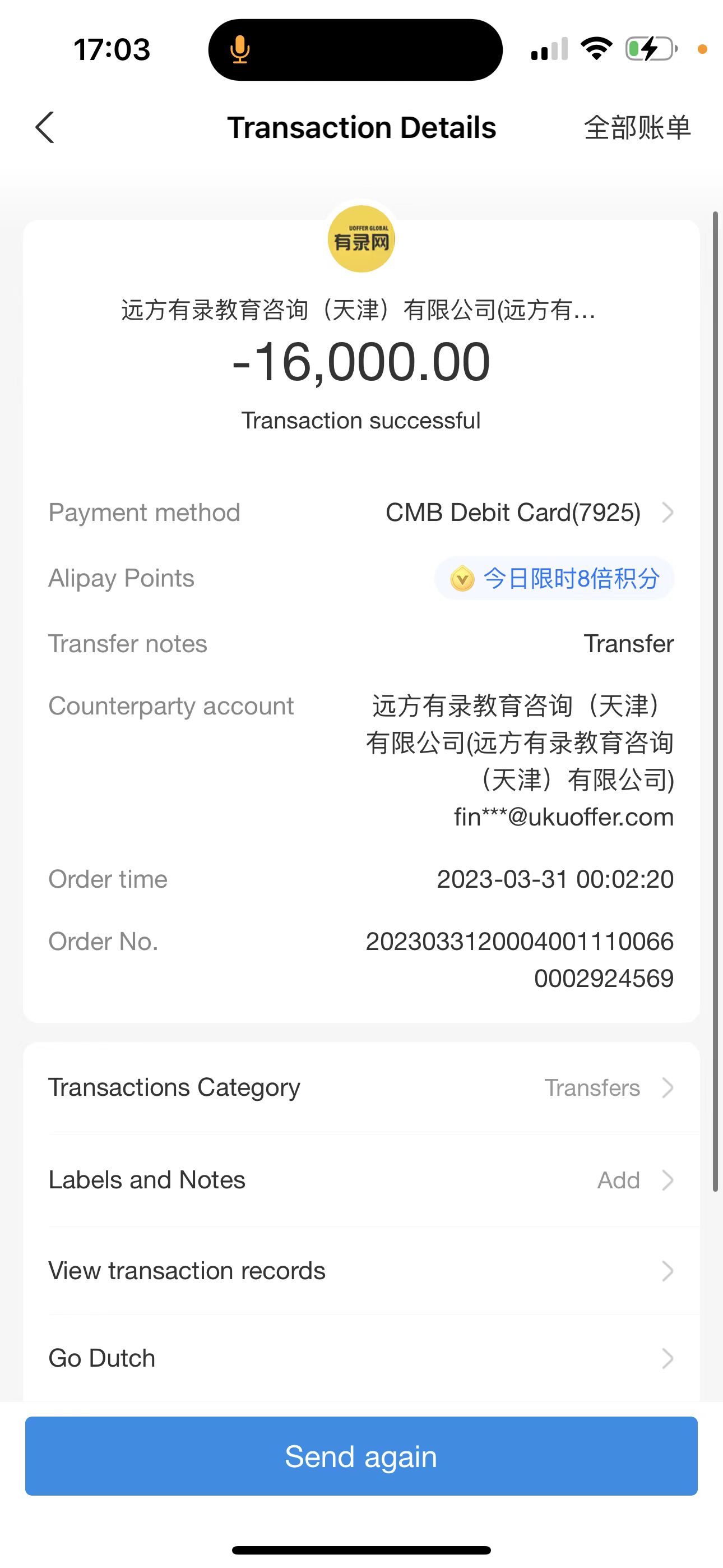
Task: Add Labels and Notes
Action: point(361,1180)
